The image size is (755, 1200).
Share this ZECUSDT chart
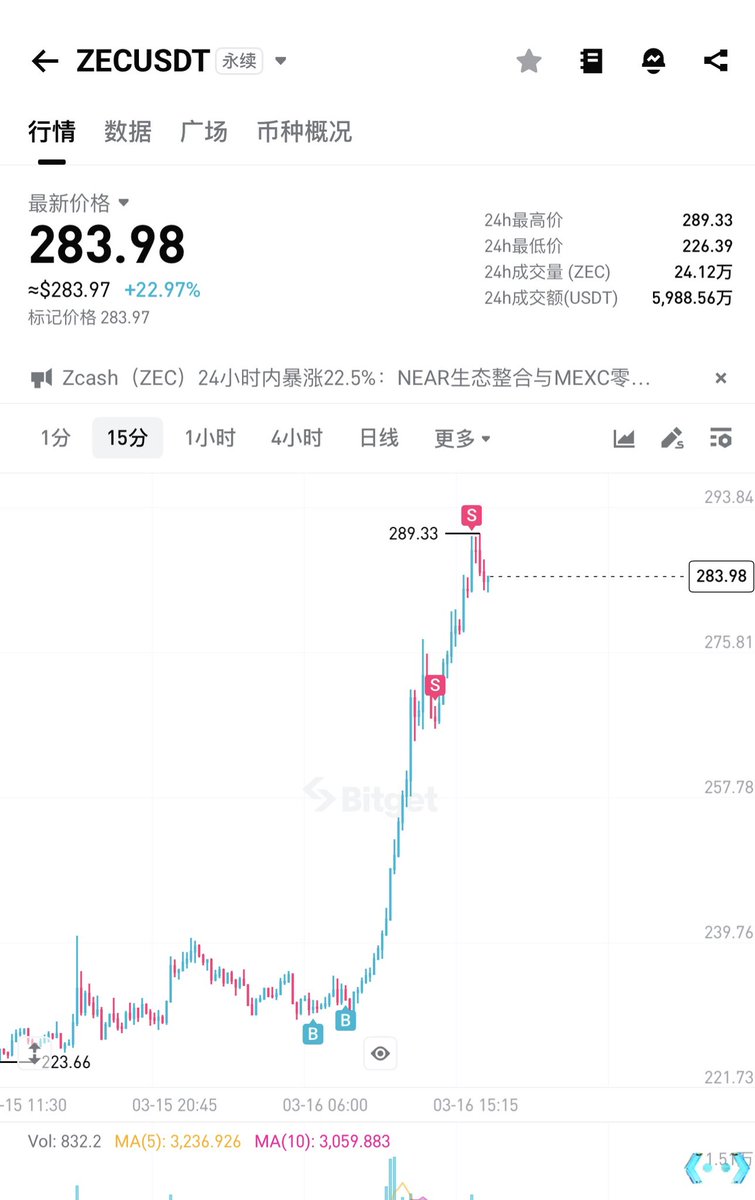click(716, 62)
